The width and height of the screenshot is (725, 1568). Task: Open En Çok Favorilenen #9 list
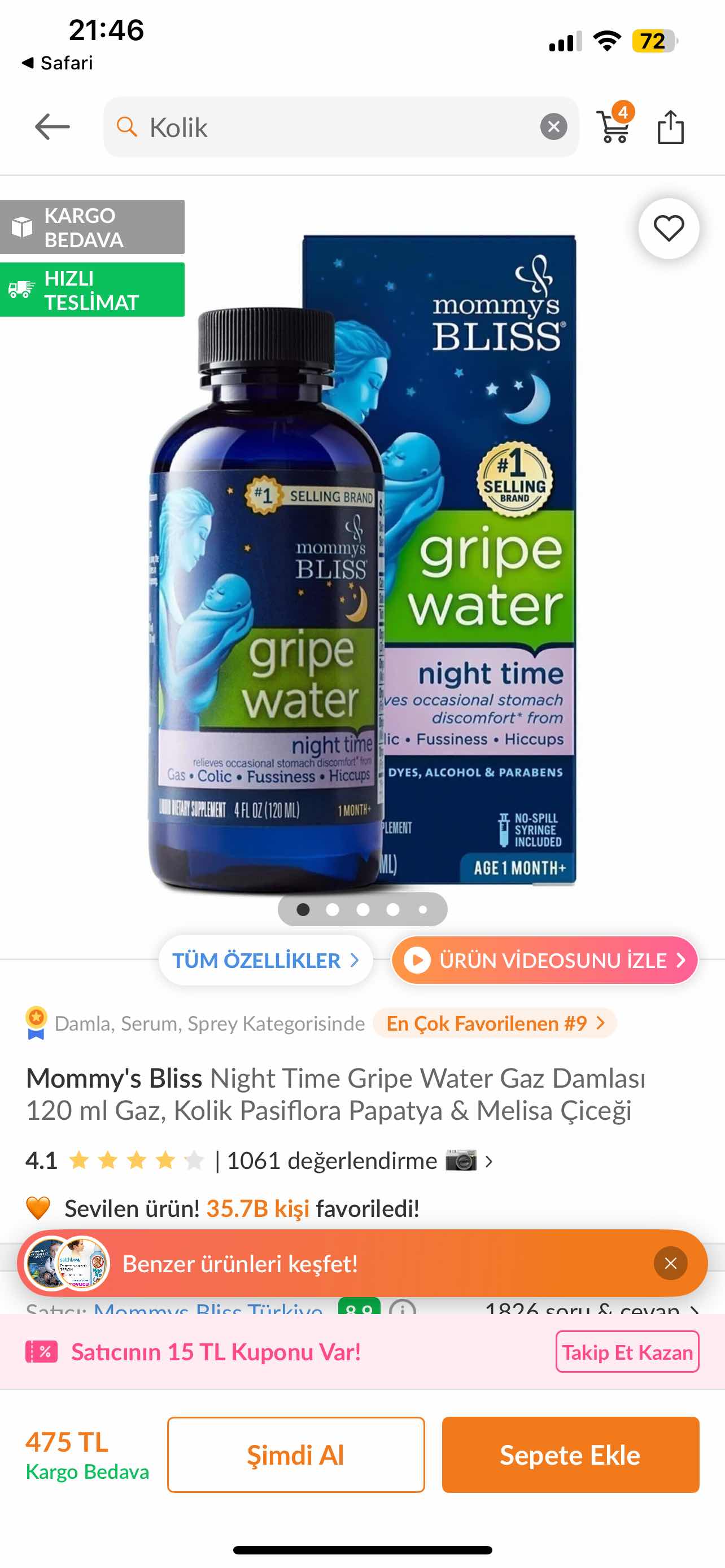(x=494, y=1023)
